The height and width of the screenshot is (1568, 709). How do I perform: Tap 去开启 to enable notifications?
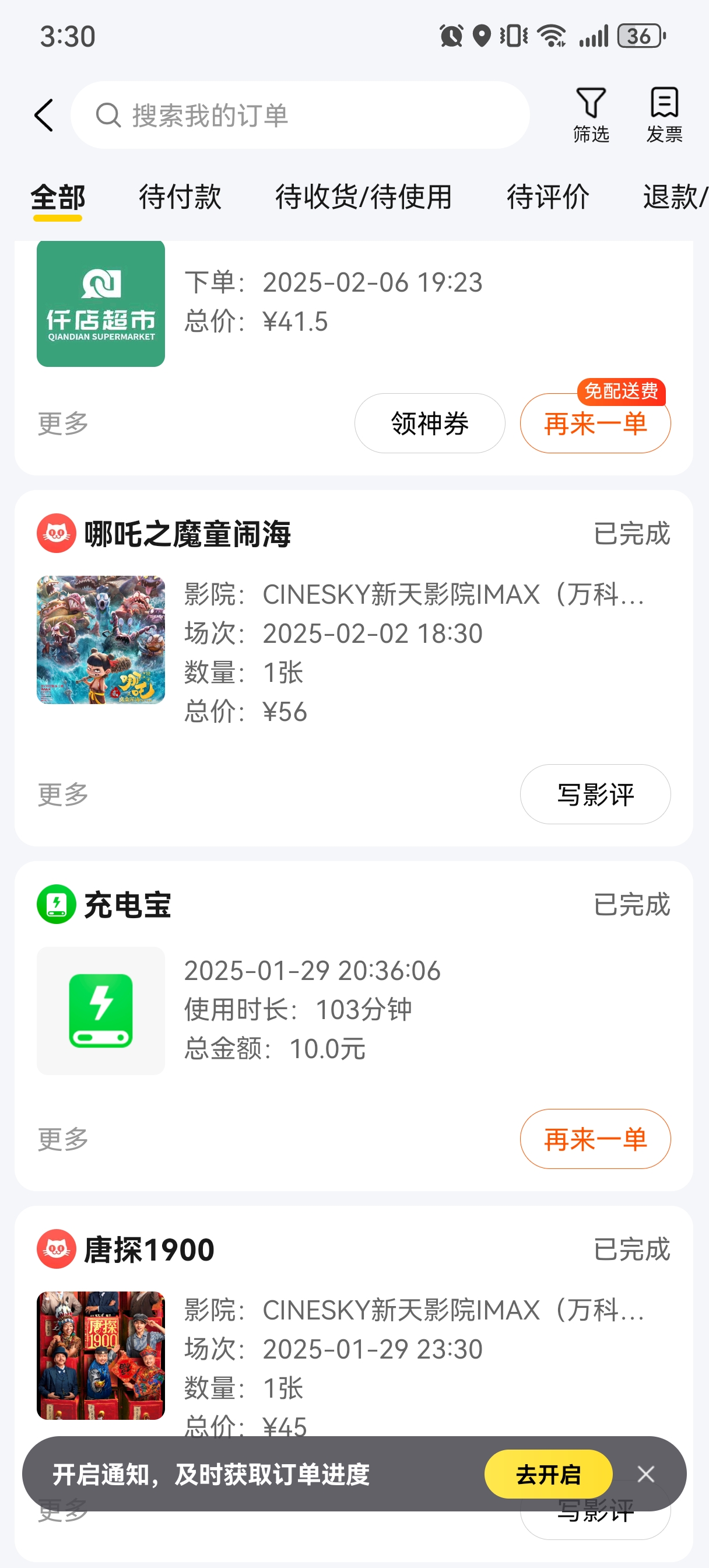click(548, 1473)
